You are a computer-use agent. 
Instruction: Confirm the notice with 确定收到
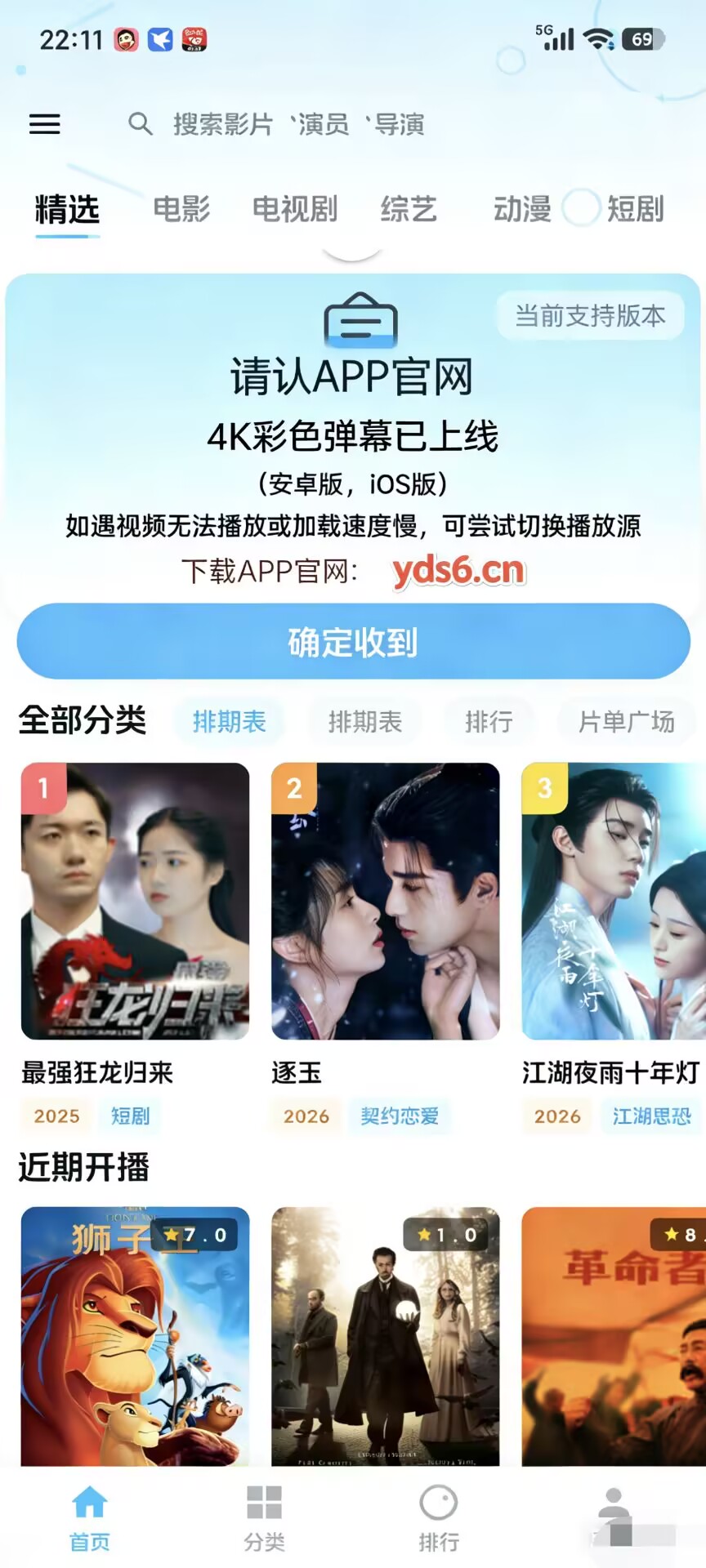point(353,642)
